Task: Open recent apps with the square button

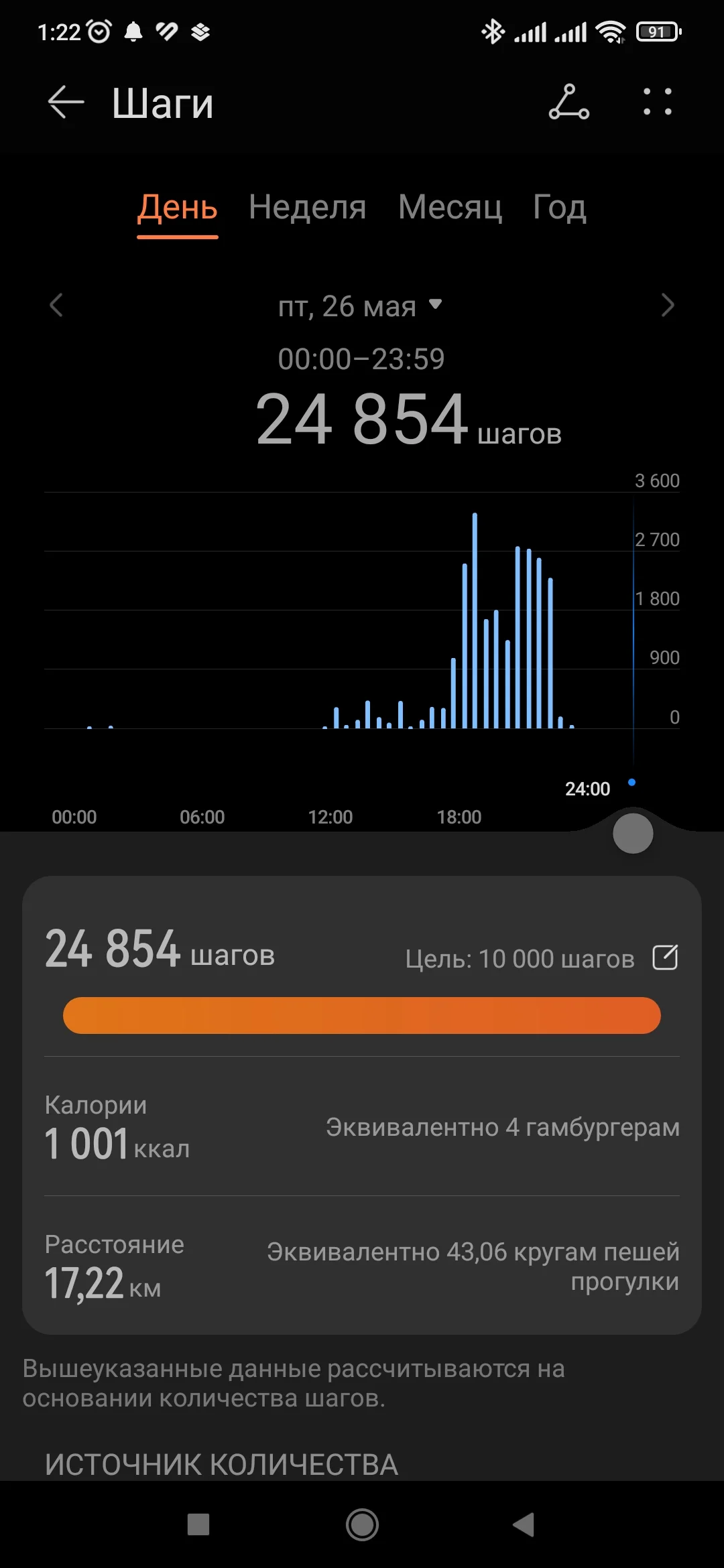Action: (x=198, y=1525)
